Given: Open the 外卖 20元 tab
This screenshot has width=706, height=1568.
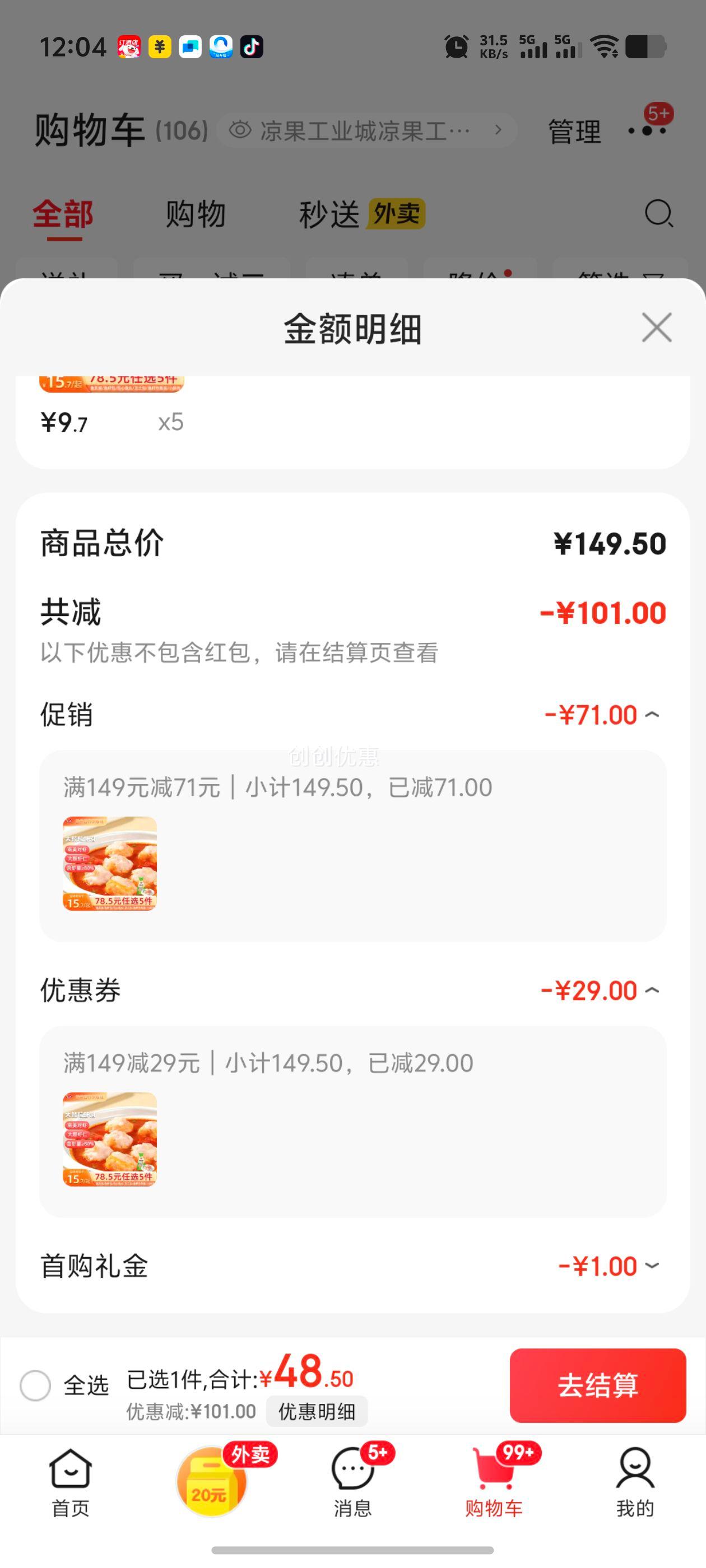Looking at the screenshot, I should pyautogui.click(x=211, y=1480).
